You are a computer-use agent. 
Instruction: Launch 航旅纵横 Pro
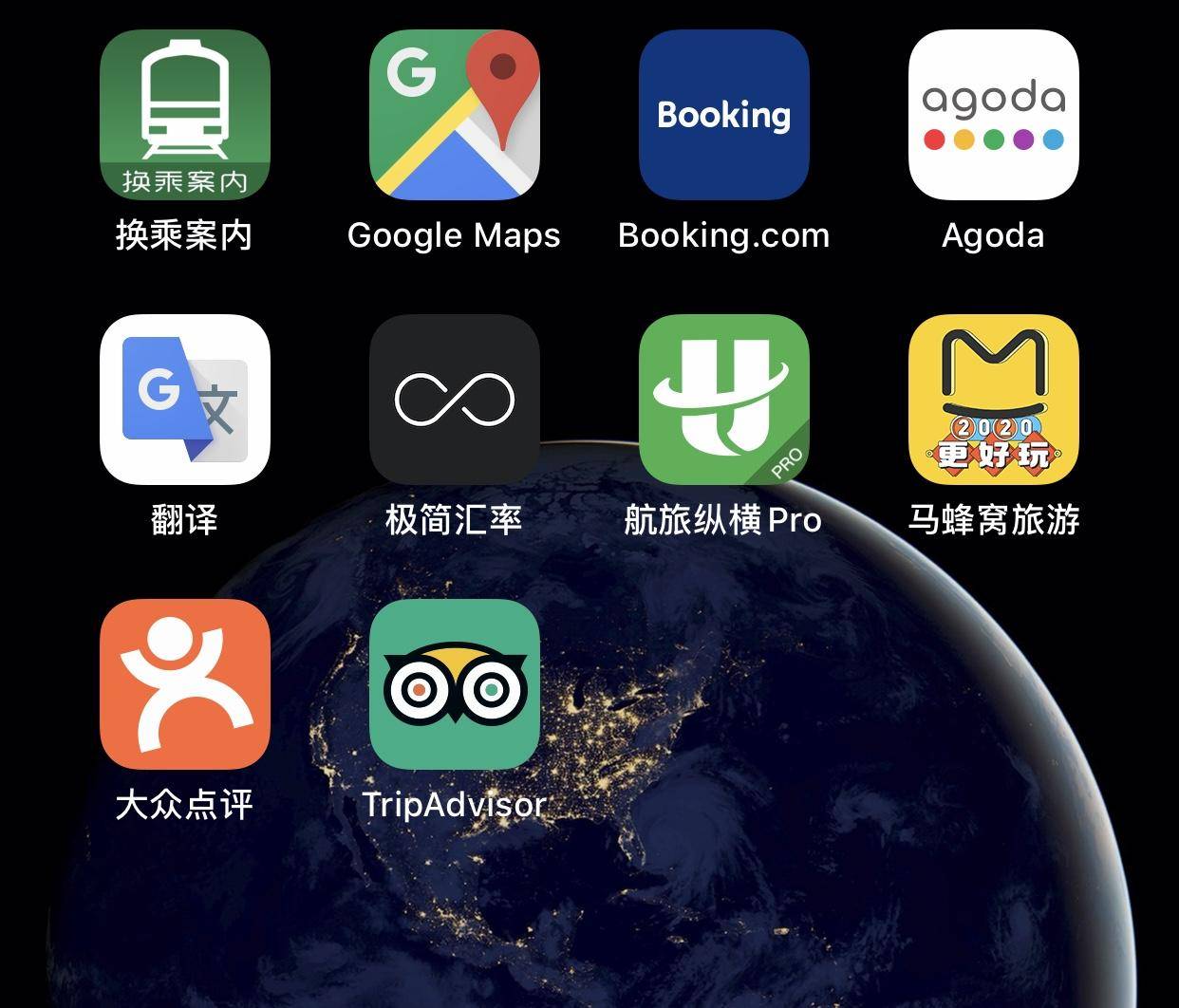[723, 400]
